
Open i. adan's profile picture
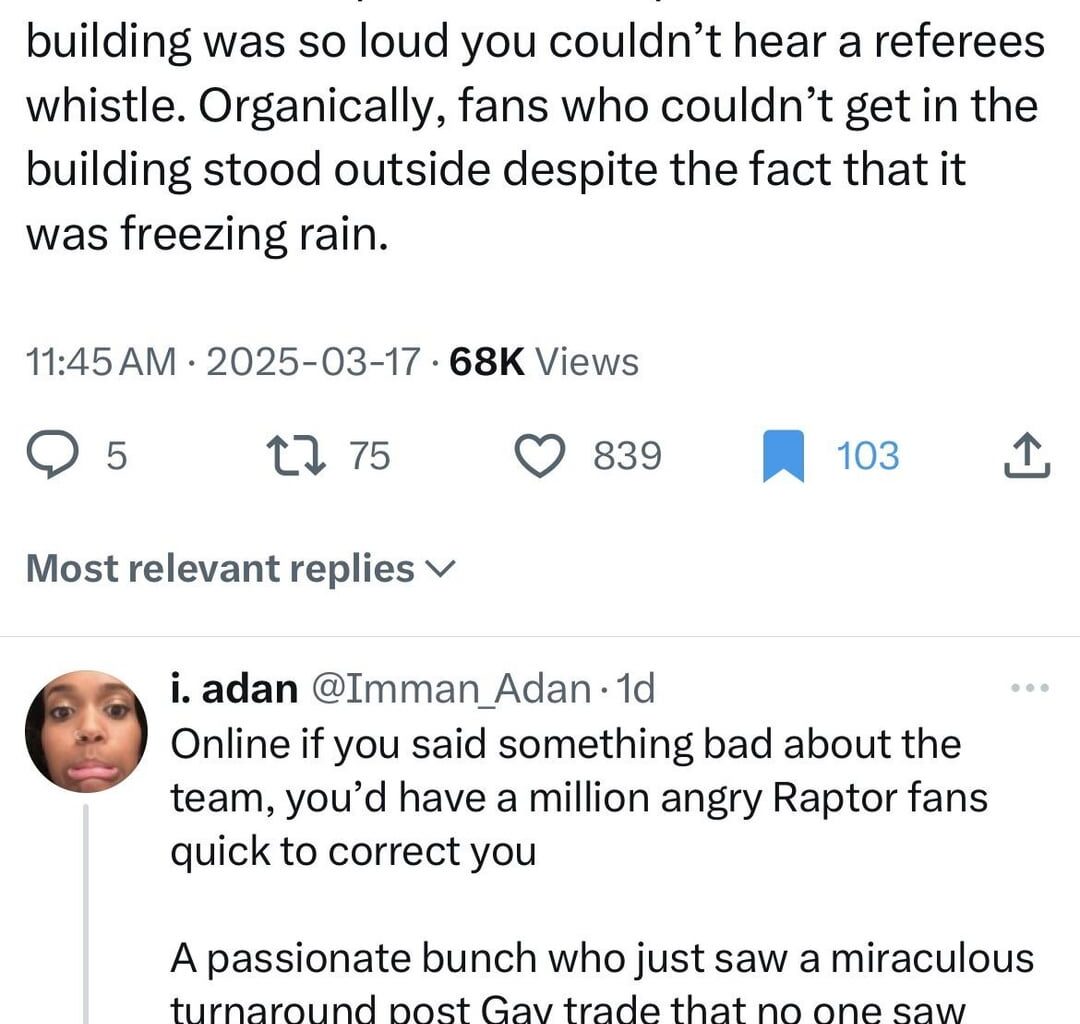click(85, 731)
